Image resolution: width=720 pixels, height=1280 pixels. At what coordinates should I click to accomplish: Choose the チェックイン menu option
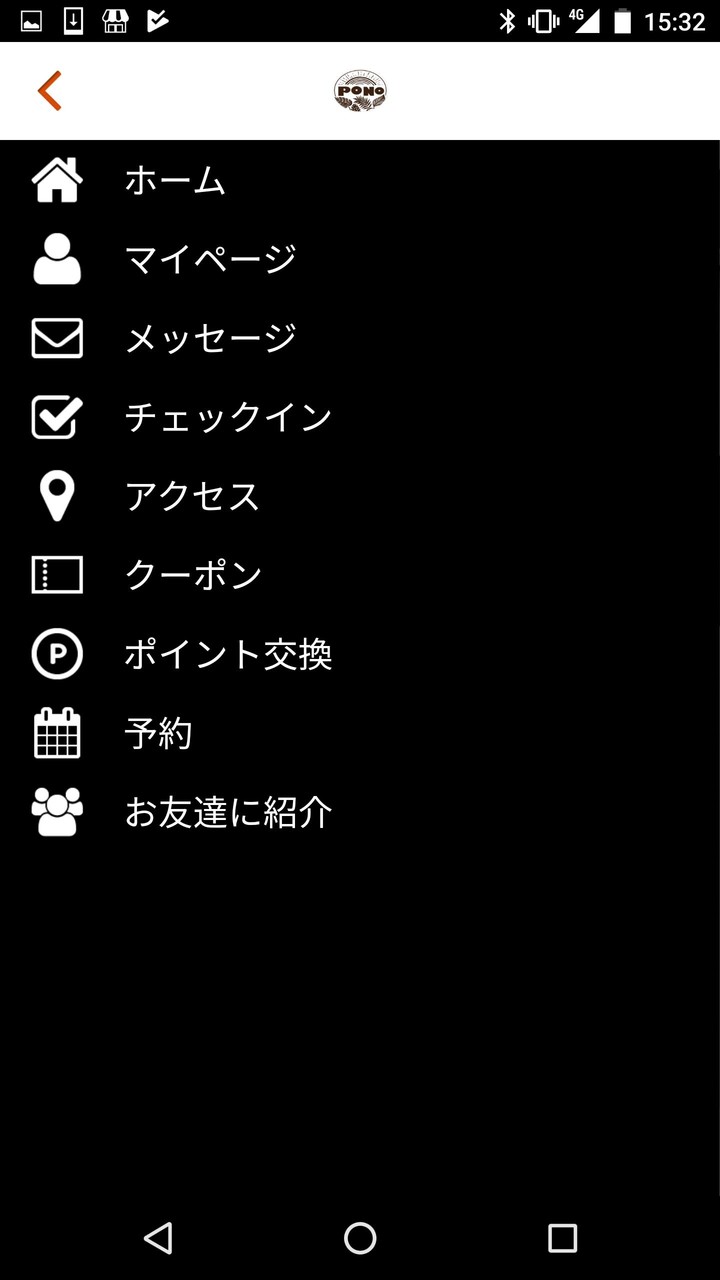coord(226,417)
